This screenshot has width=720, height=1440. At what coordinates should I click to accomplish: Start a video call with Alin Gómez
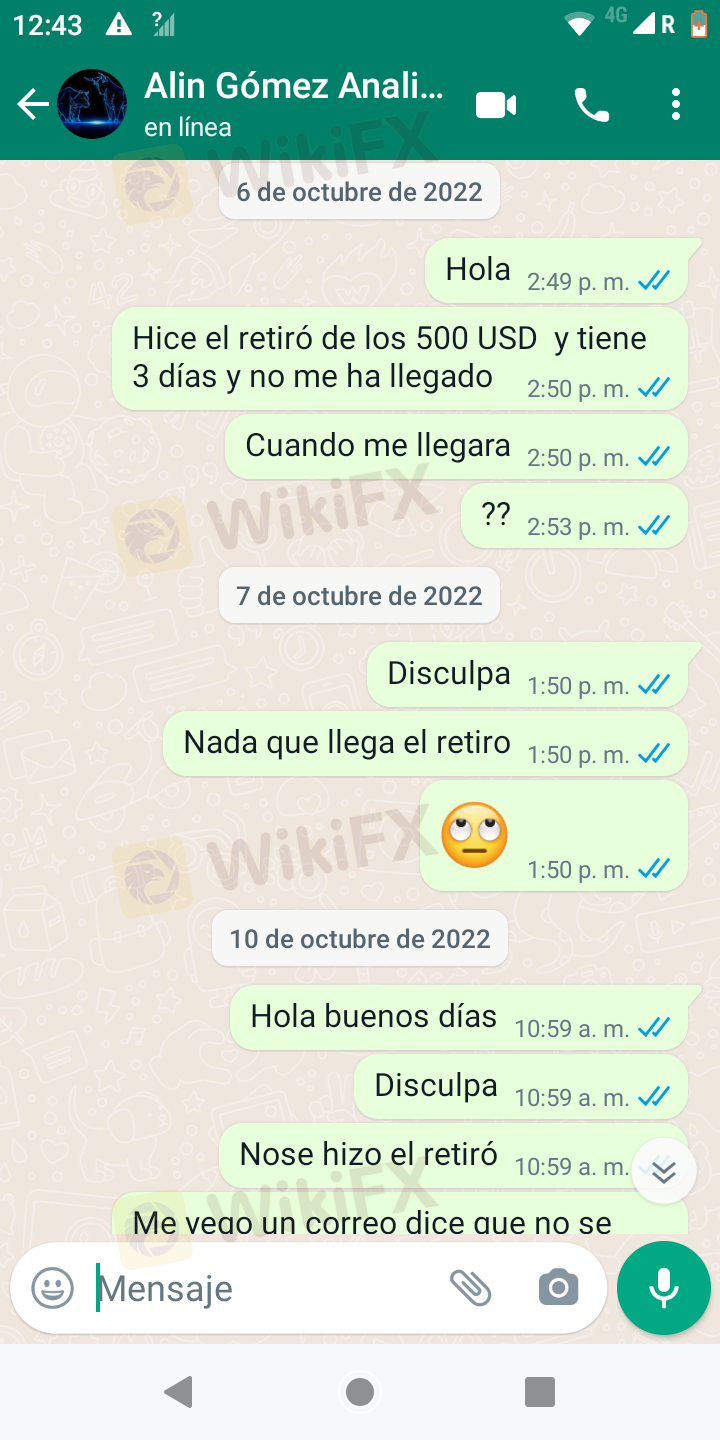(496, 104)
